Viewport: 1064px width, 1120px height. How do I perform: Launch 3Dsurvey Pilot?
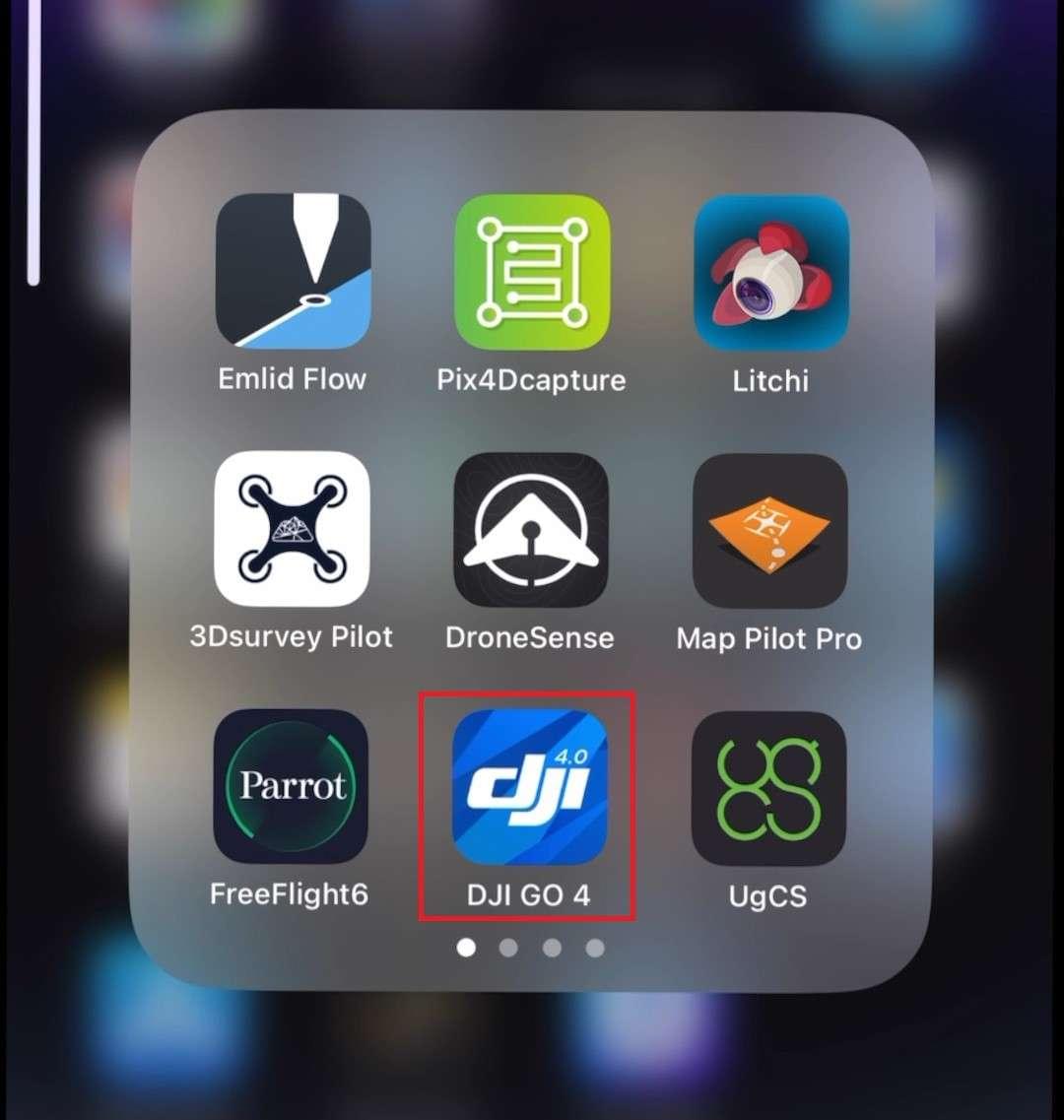click(293, 529)
